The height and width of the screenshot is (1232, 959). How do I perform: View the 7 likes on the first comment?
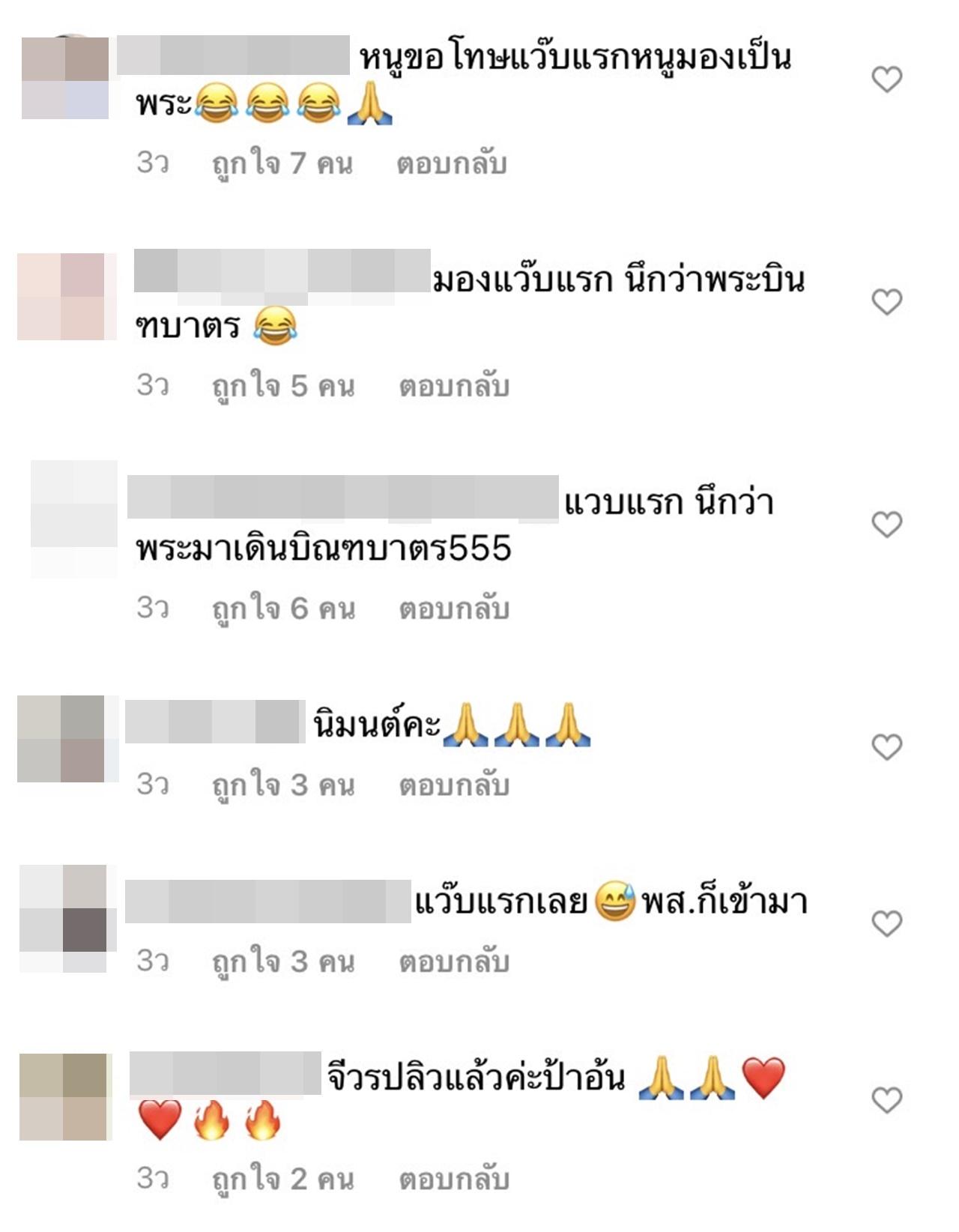click(282, 163)
